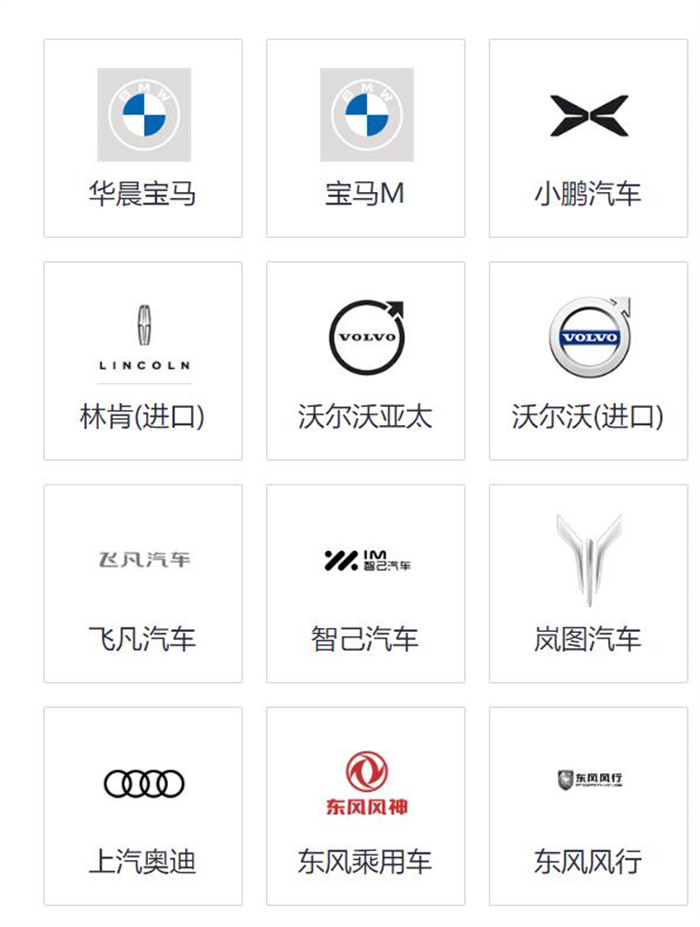Open the 沃尔沃亚太 card

point(365,361)
